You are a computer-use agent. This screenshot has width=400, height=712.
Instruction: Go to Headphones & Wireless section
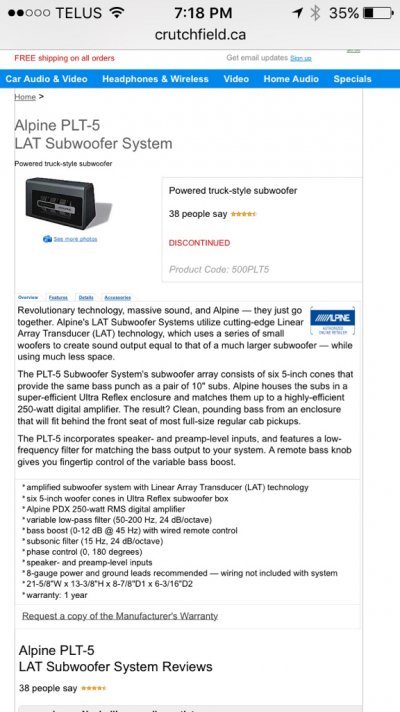[155, 79]
